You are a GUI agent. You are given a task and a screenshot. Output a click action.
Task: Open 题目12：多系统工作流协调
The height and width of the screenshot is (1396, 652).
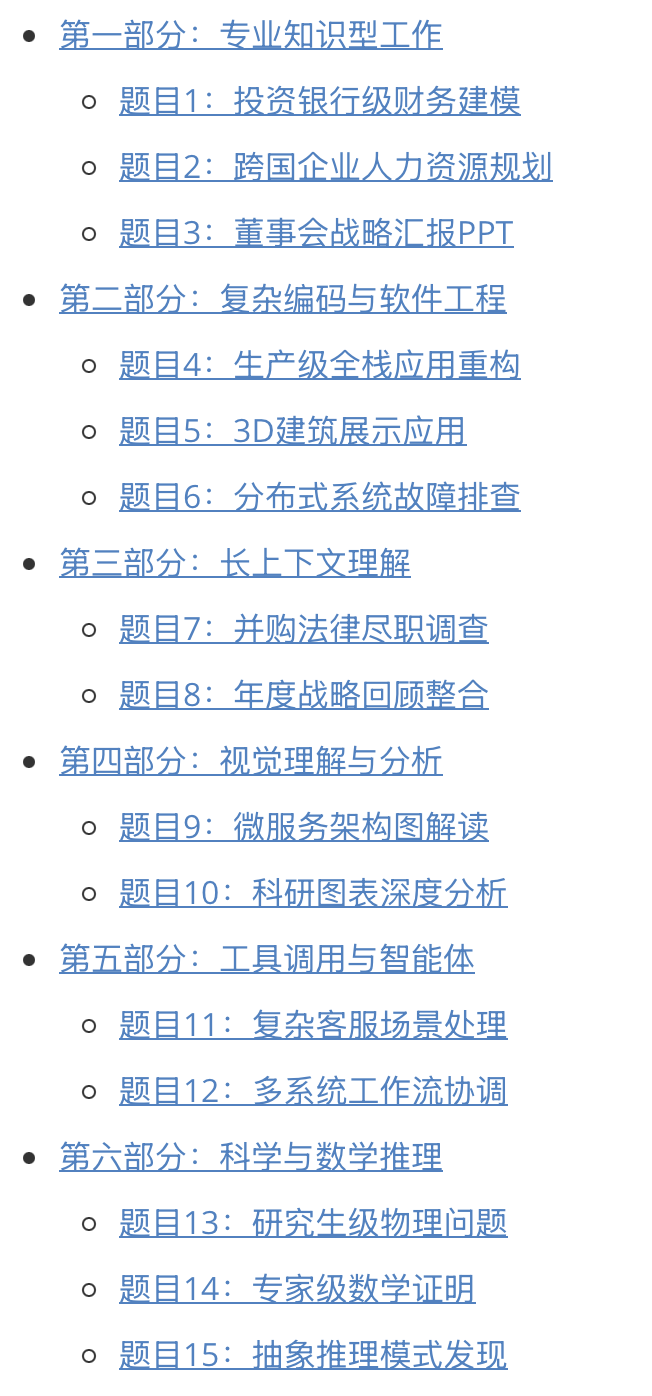click(x=313, y=1092)
